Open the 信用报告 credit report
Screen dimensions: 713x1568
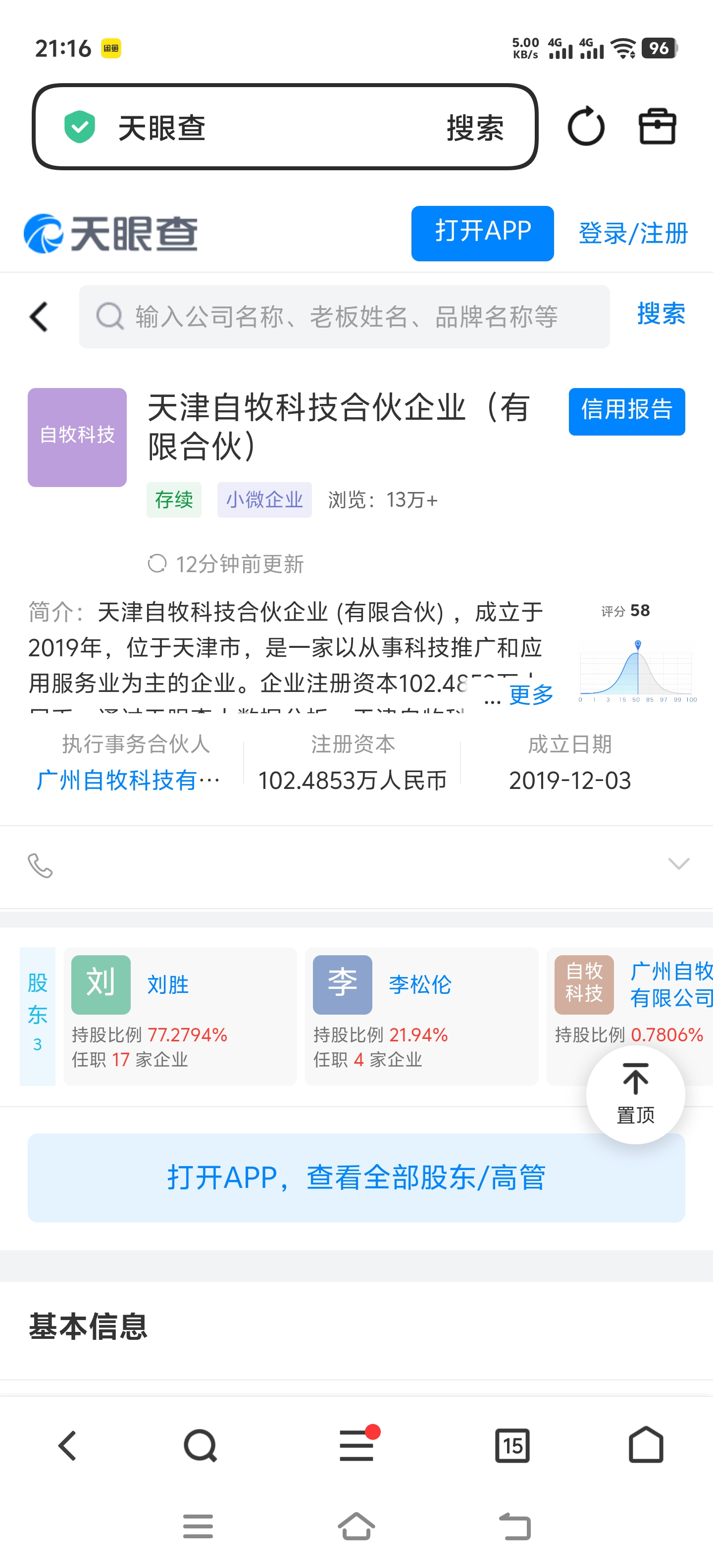(x=626, y=411)
